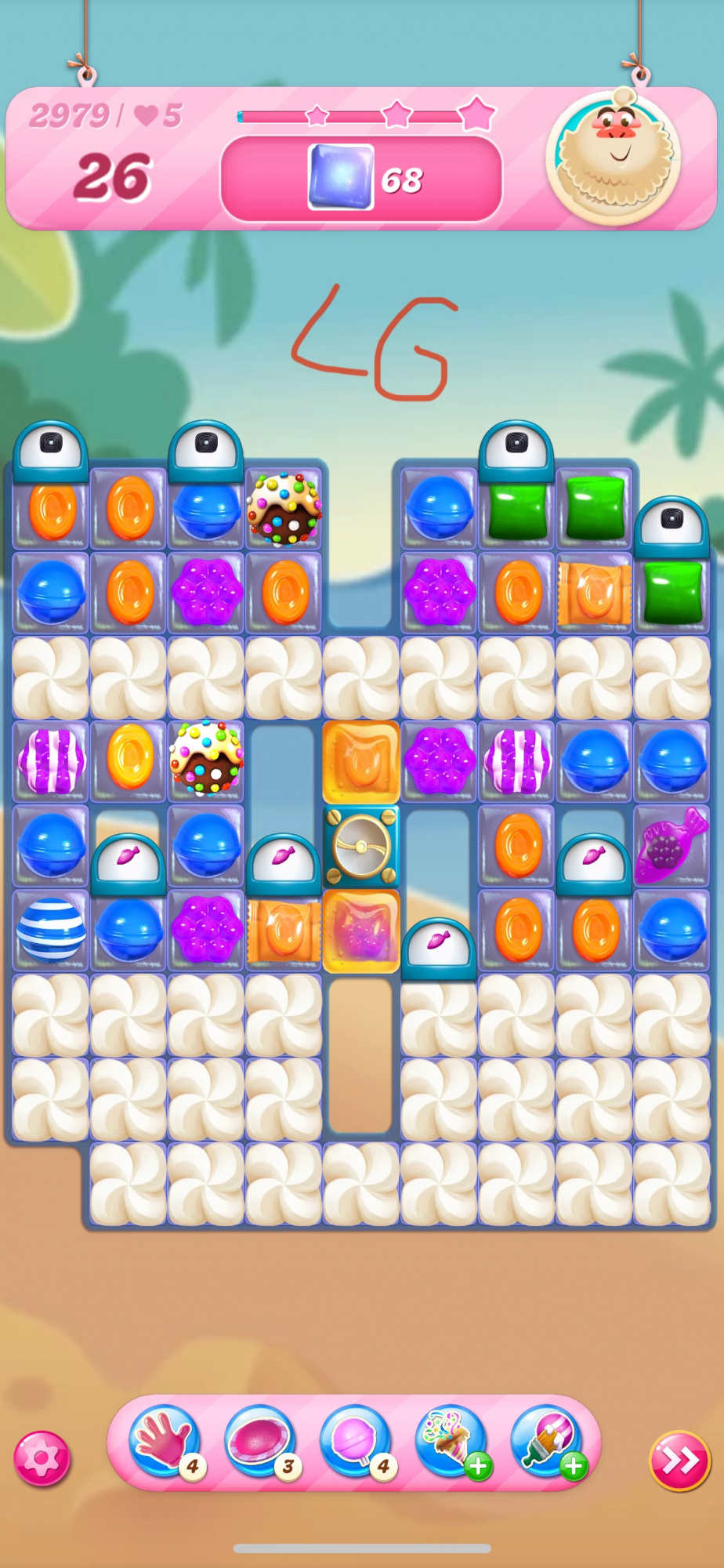Tap the color bomb in the top row
Viewport: 724px width, 1568px height.
tap(284, 510)
